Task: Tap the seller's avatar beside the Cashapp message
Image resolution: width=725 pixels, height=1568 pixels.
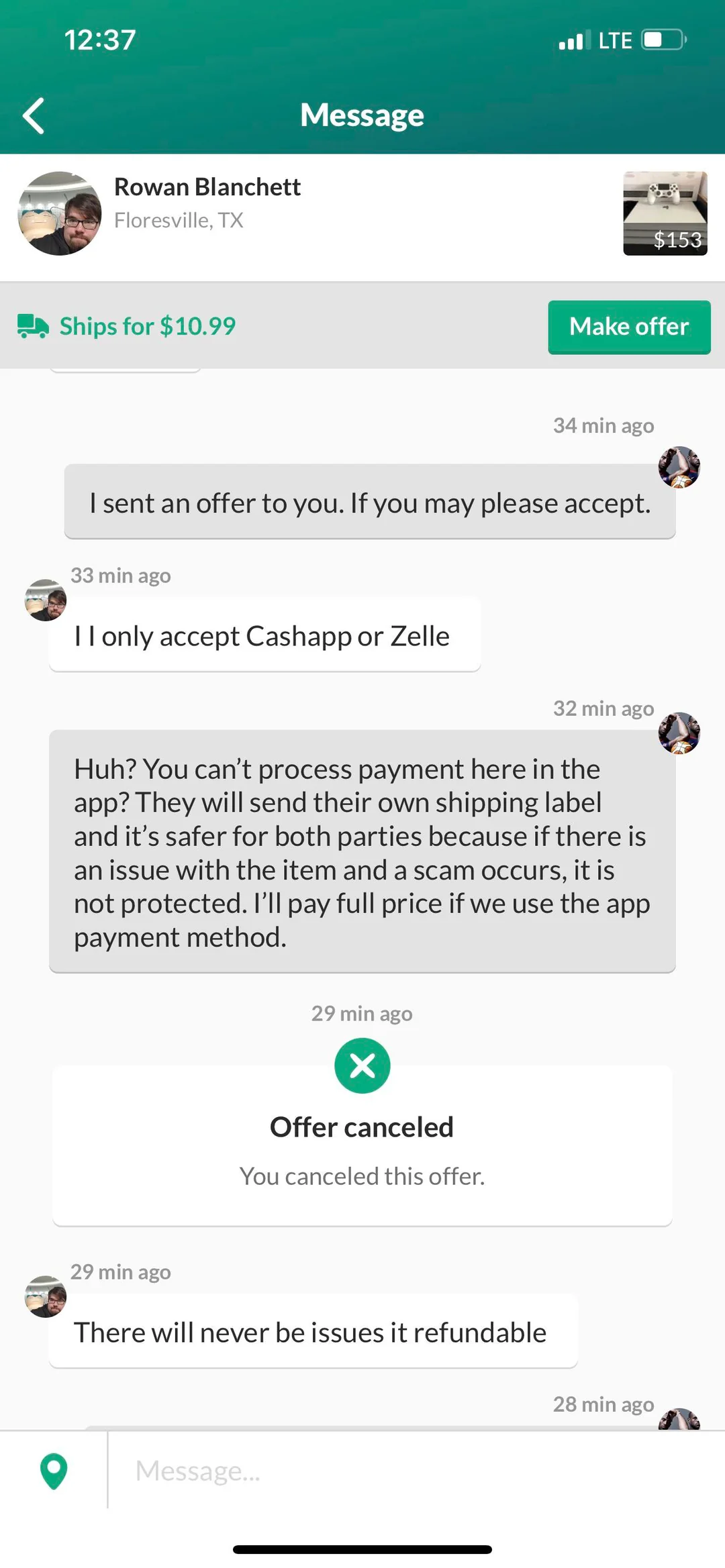Action: [x=44, y=599]
